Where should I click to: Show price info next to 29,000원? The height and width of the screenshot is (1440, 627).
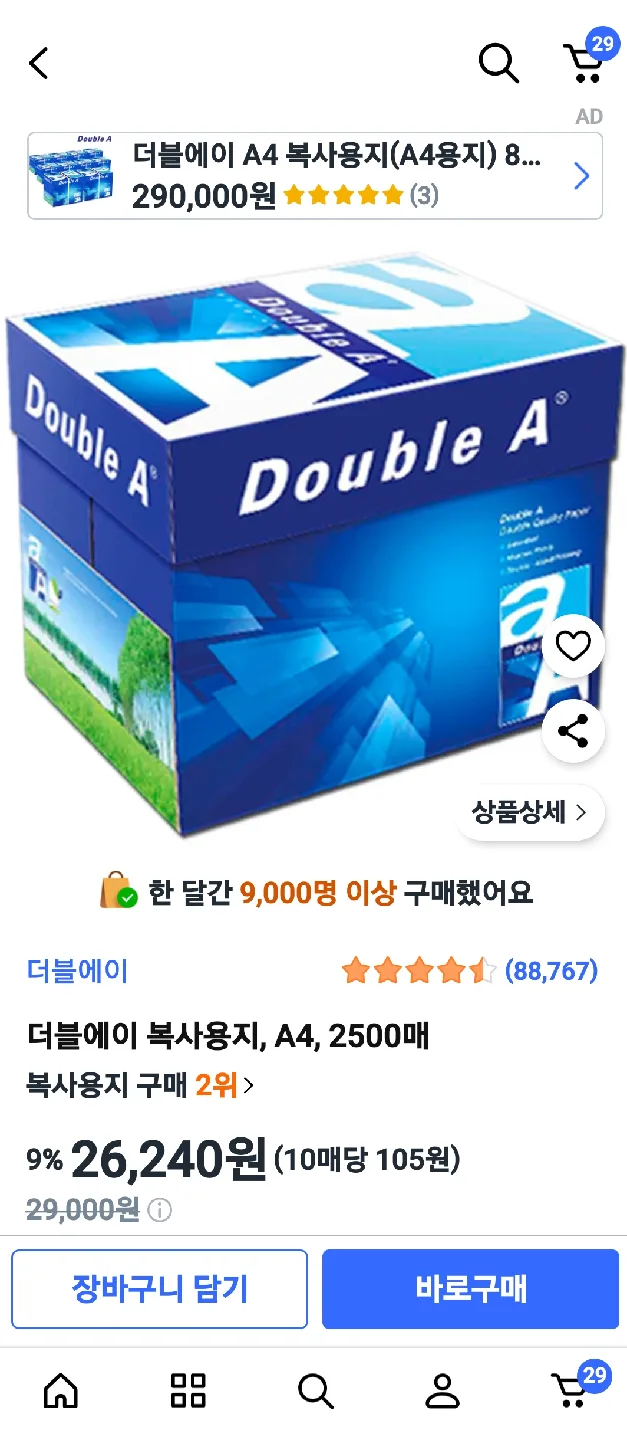160,1211
